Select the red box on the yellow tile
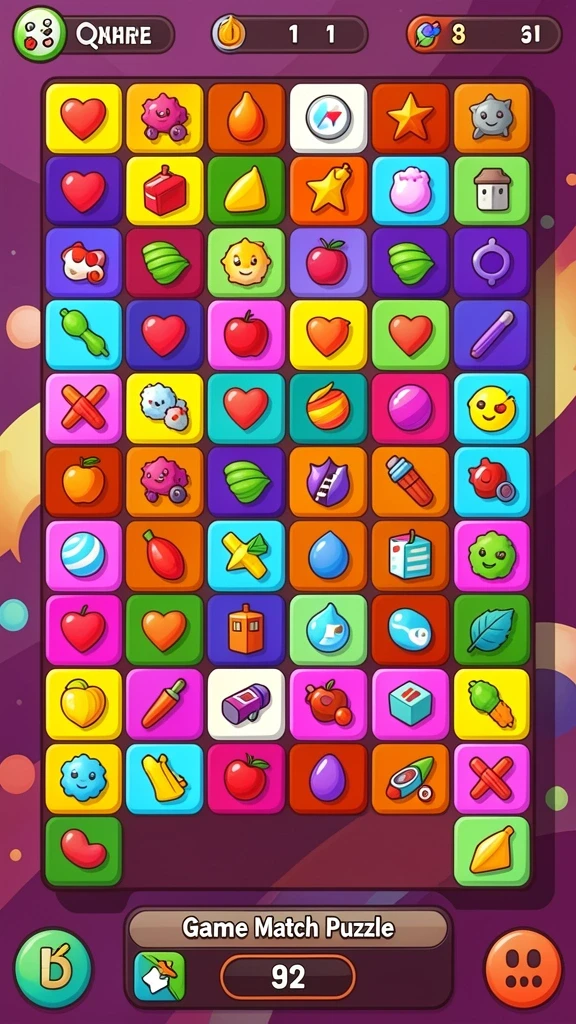576x1024 pixels. 165,191
